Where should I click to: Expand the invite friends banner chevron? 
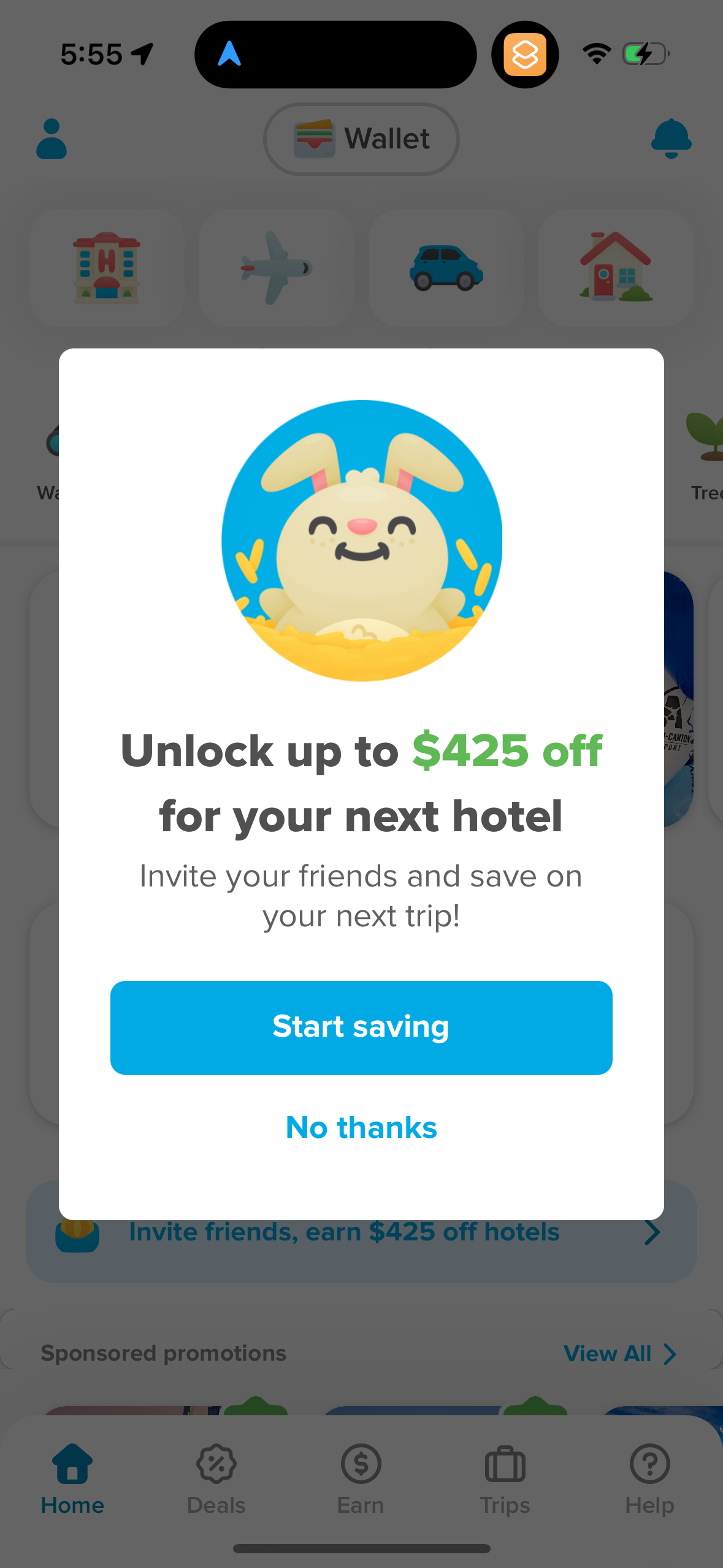pos(653,1232)
